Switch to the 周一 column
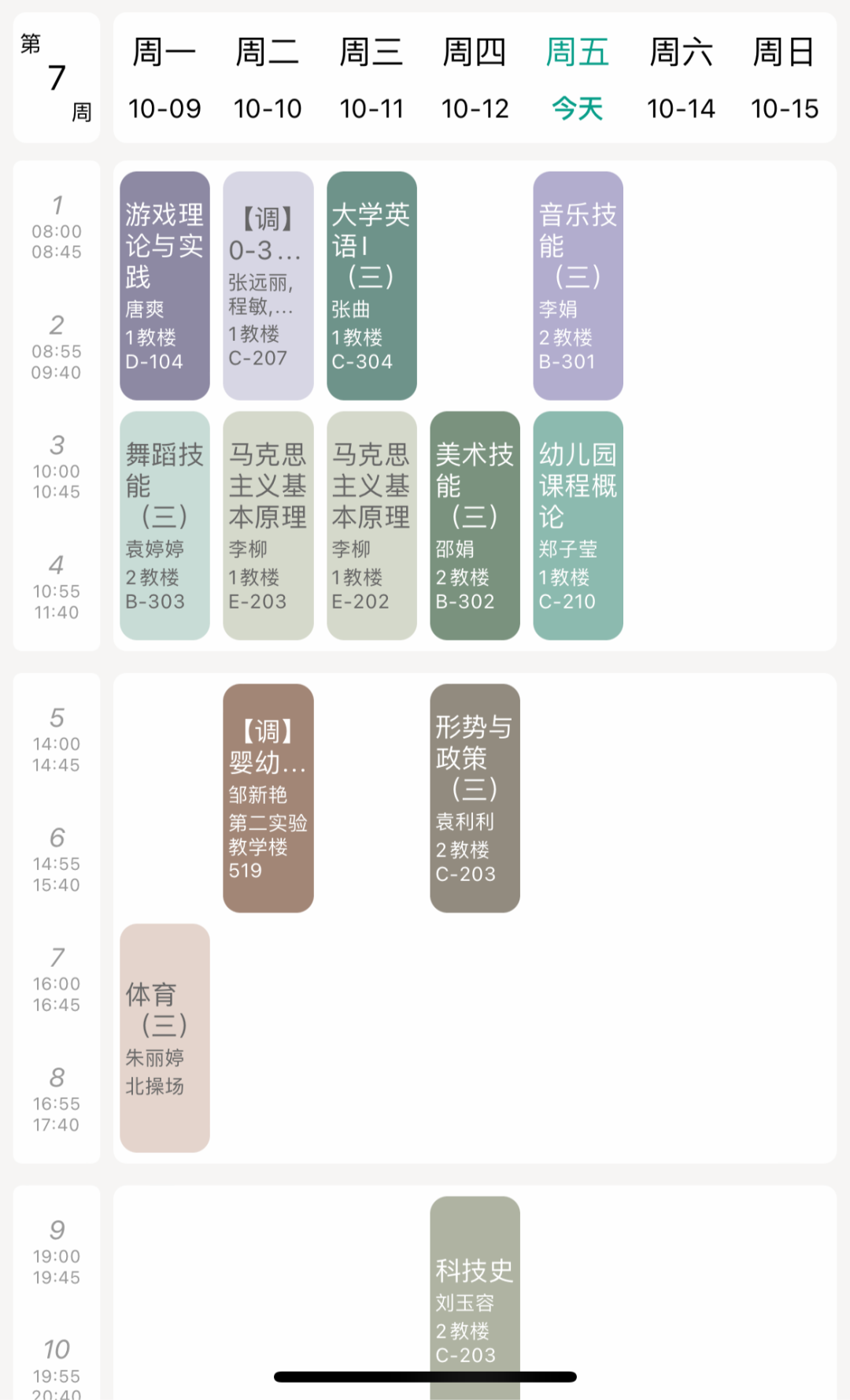 (164, 75)
